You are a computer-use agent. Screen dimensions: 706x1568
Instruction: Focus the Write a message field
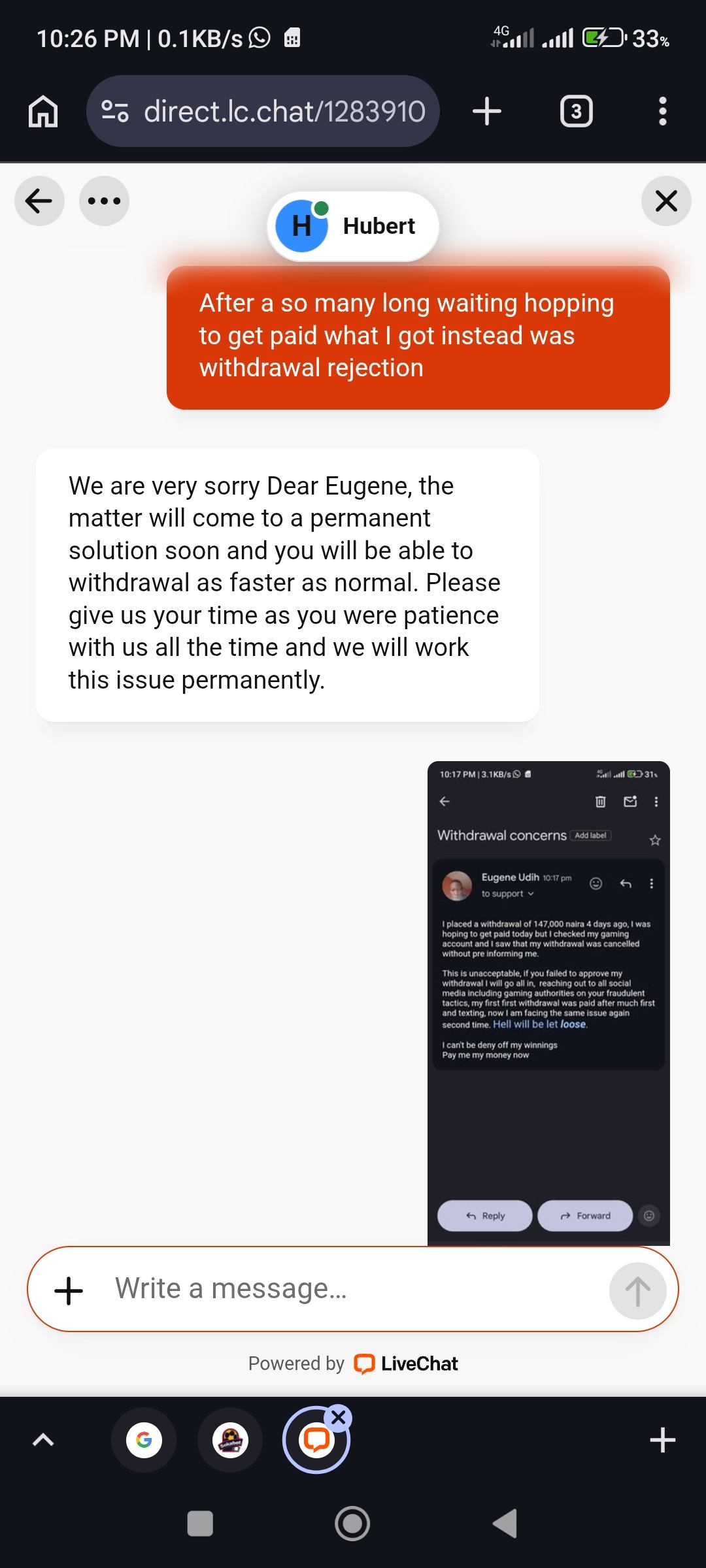[x=353, y=1289]
